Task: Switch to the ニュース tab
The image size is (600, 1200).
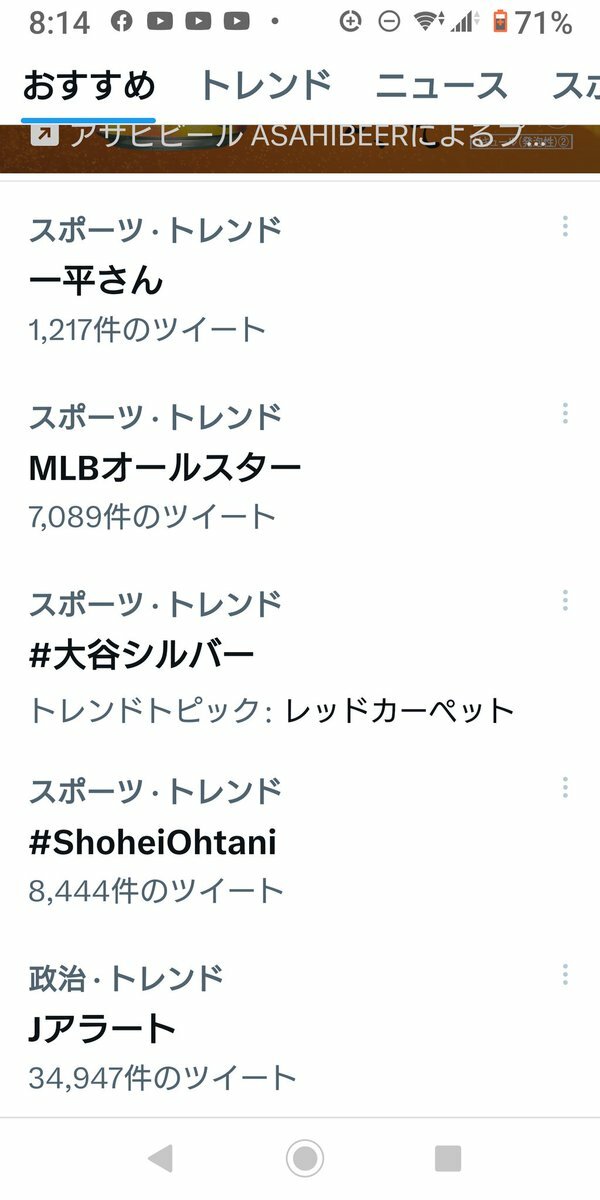Action: (441, 85)
